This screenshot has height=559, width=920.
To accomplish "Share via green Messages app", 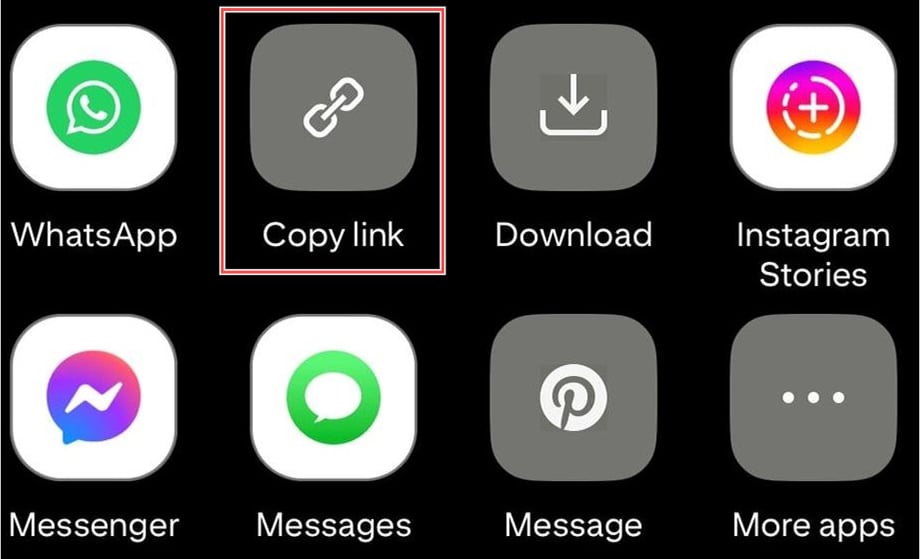I will (x=332, y=398).
